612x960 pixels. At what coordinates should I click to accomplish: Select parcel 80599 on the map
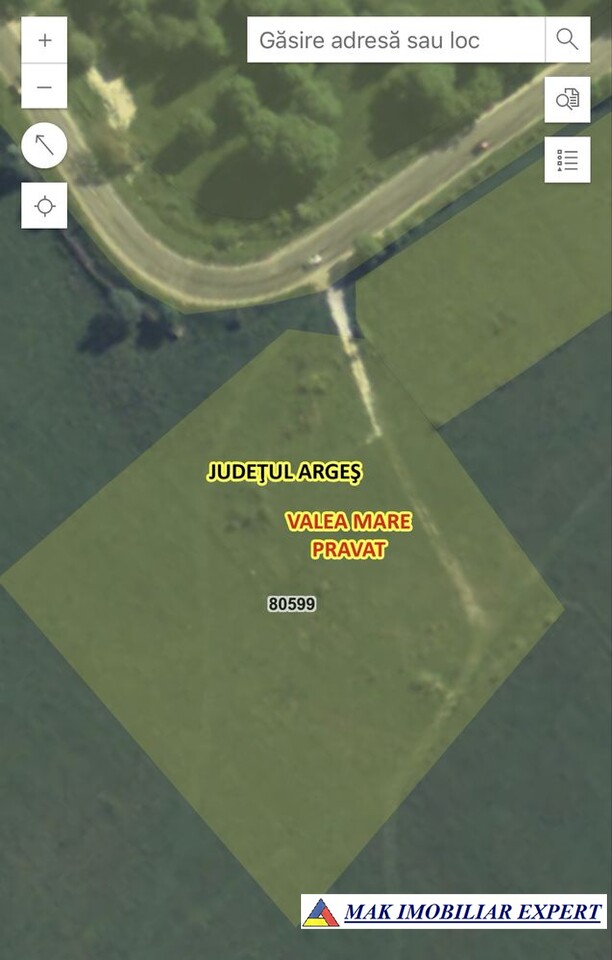click(292, 604)
